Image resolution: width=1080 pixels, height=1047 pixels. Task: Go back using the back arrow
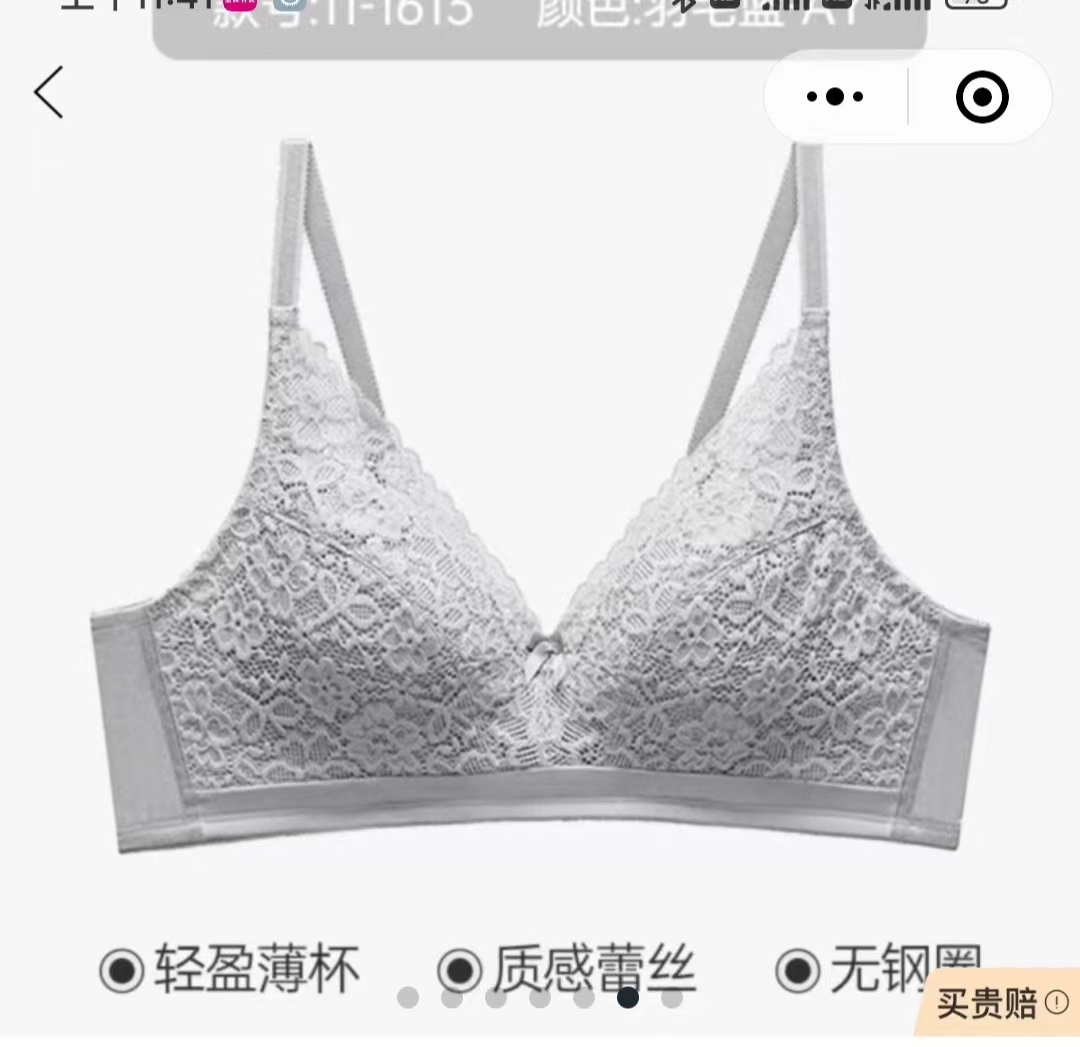coord(48,93)
